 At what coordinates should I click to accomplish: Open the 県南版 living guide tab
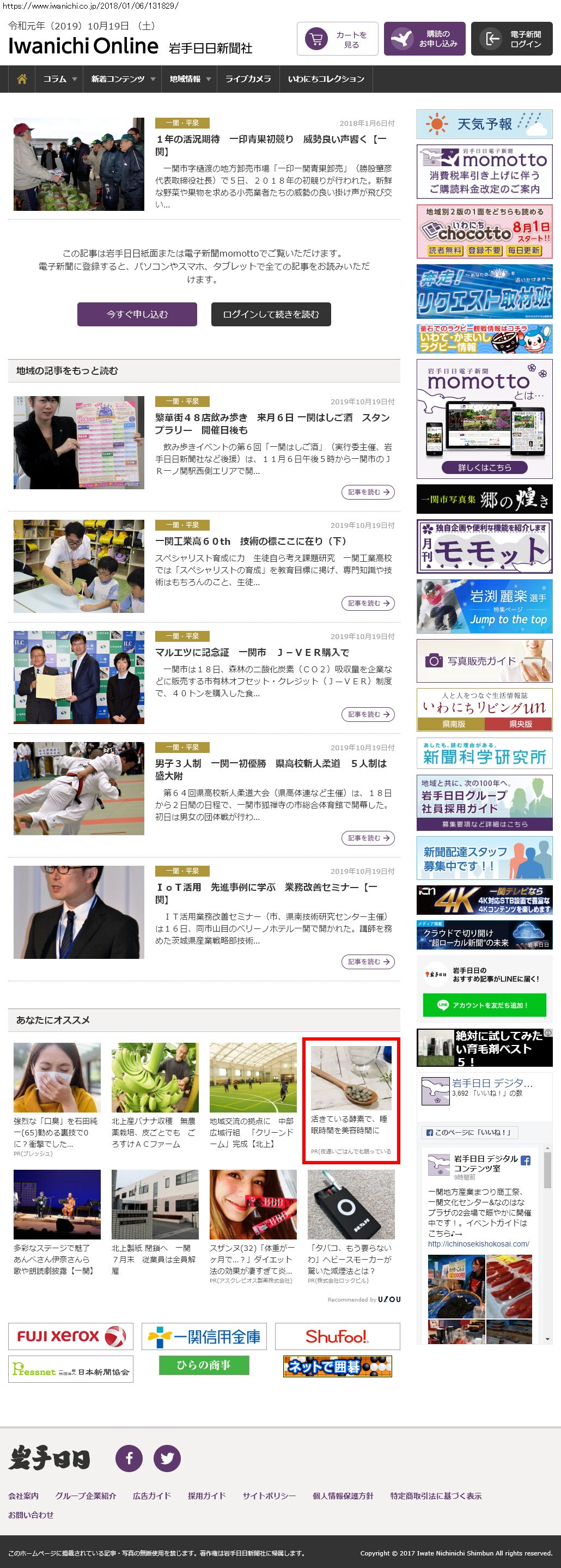pyautogui.click(x=451, y=725)
